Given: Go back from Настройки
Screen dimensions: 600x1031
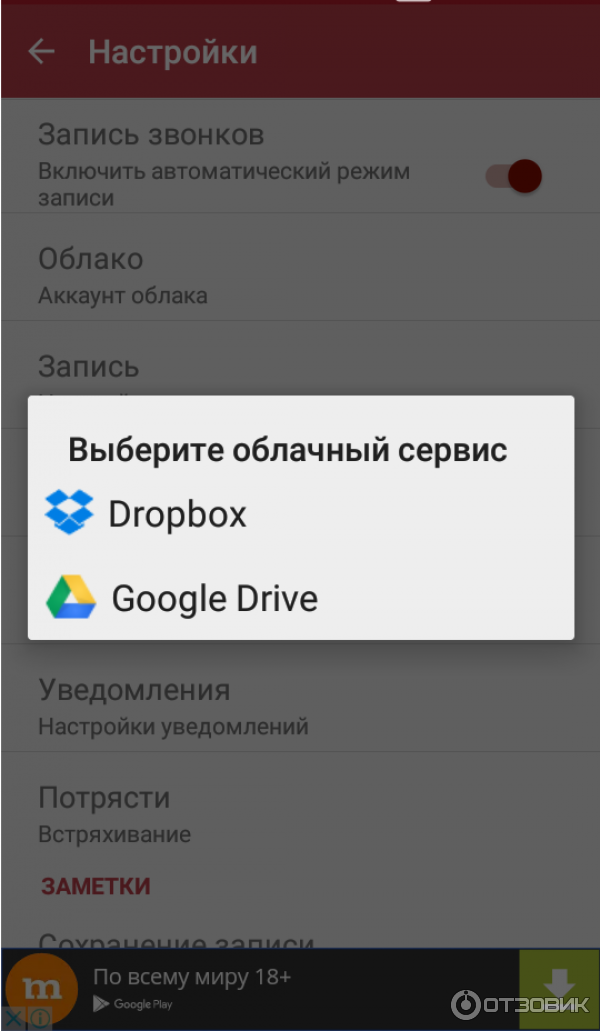Looking at the screenshot, I should [x=41, y=52].
